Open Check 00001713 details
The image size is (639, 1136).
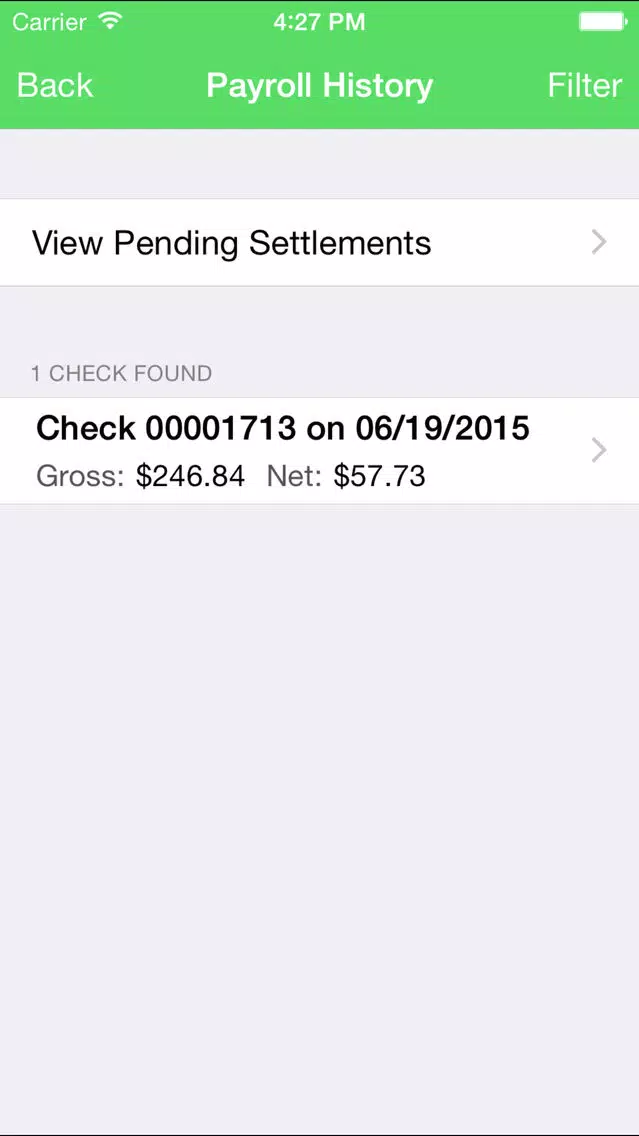[x=320, y=451]
